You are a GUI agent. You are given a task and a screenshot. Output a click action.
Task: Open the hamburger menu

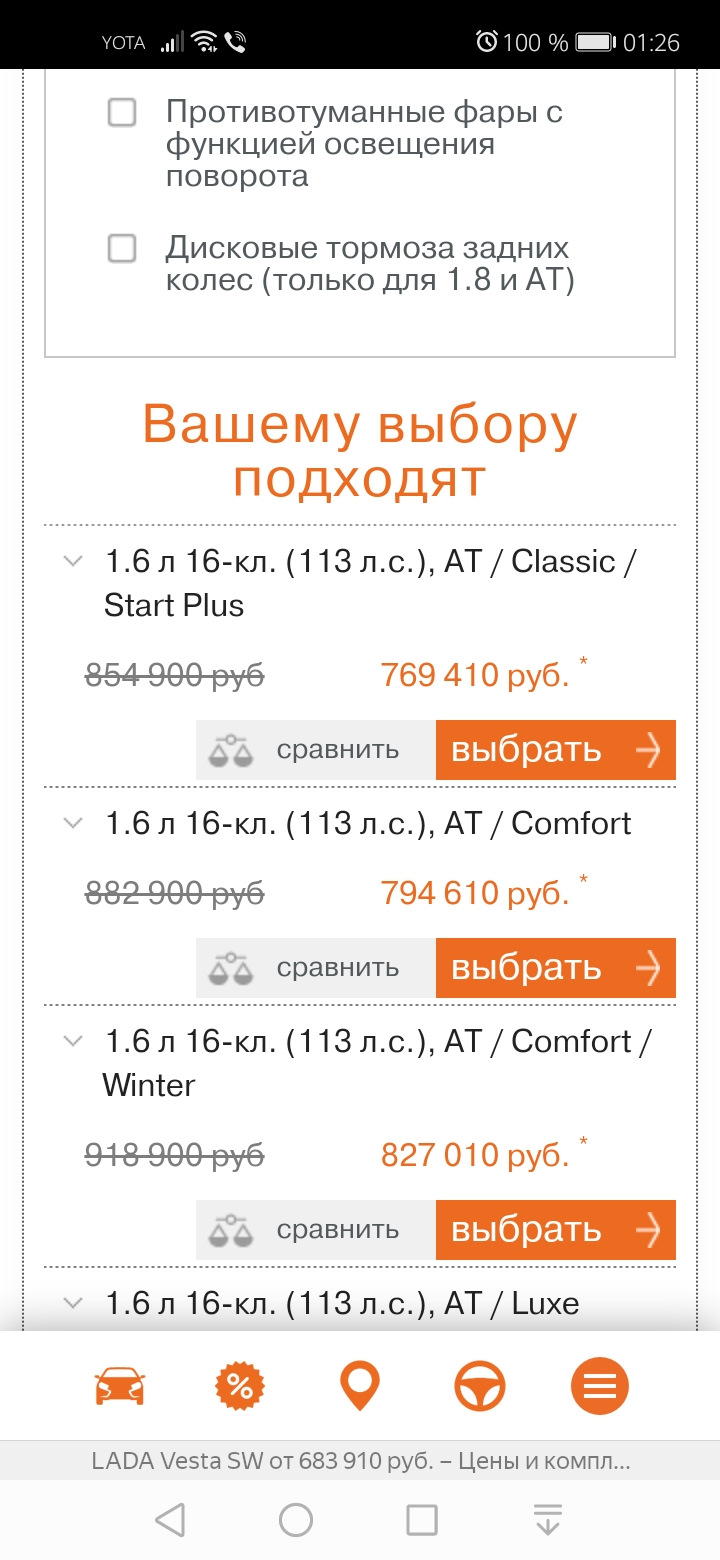(x=600, y=1387)
